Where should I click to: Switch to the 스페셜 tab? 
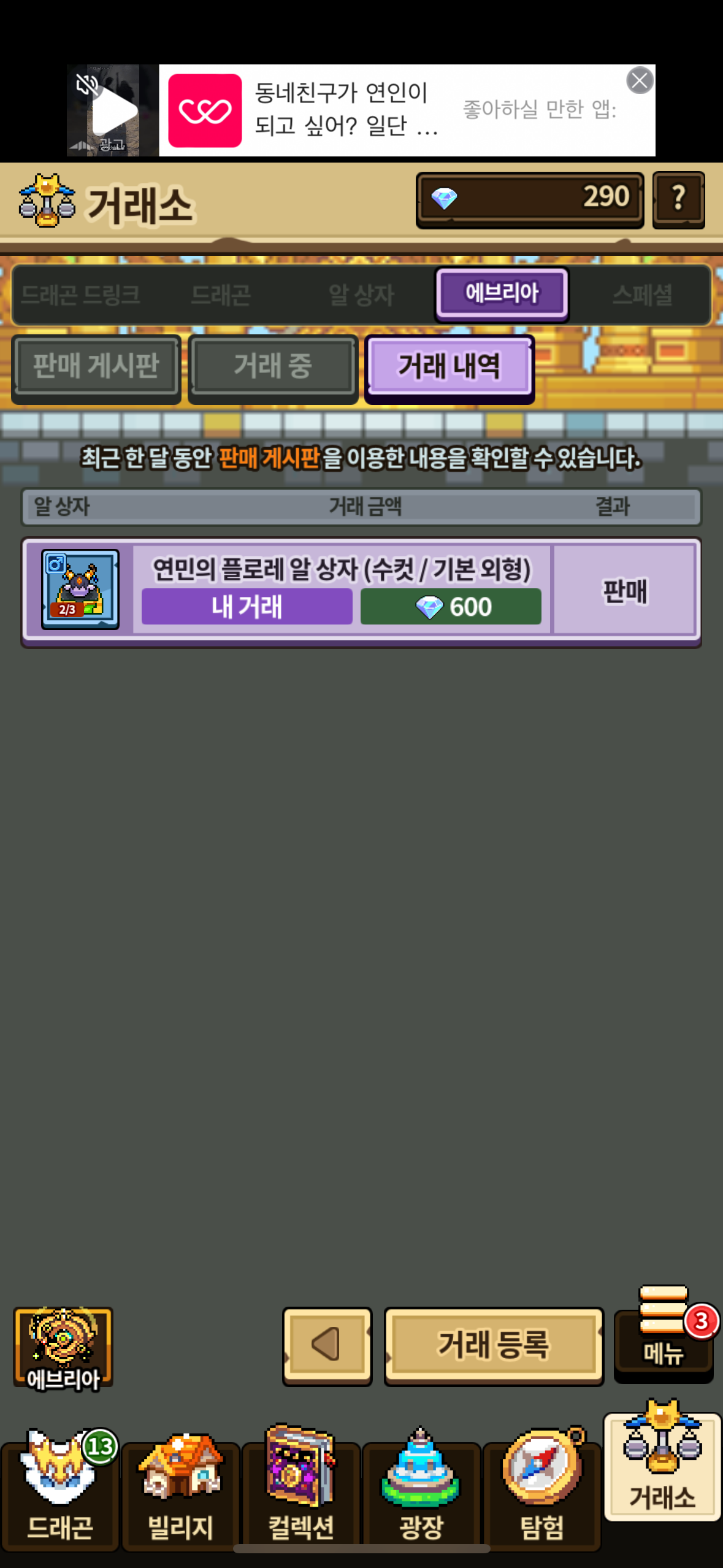pyautogui.click(x=642, y=295)
